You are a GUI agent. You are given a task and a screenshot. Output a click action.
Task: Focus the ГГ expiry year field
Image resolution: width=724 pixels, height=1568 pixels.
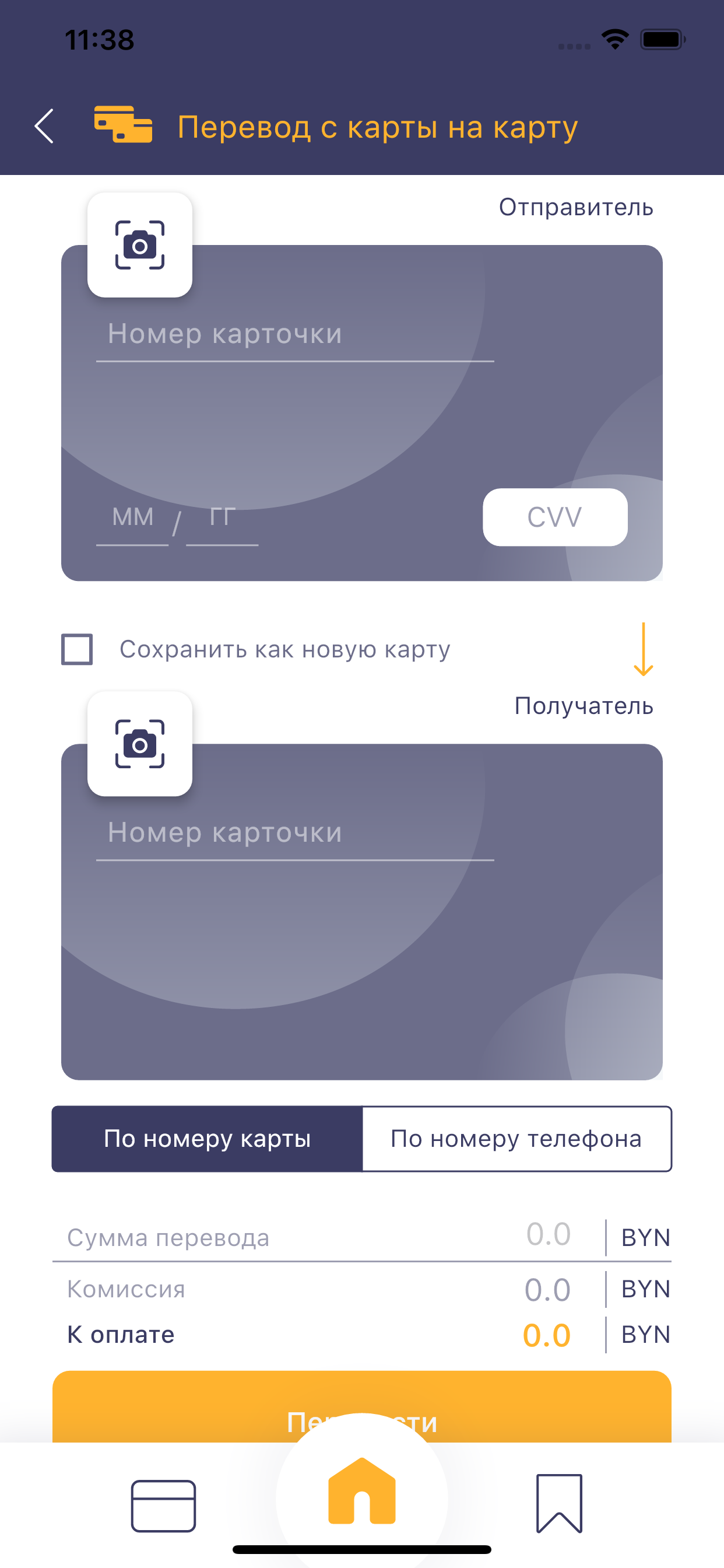pyautogui.click(x=222, y=518)
